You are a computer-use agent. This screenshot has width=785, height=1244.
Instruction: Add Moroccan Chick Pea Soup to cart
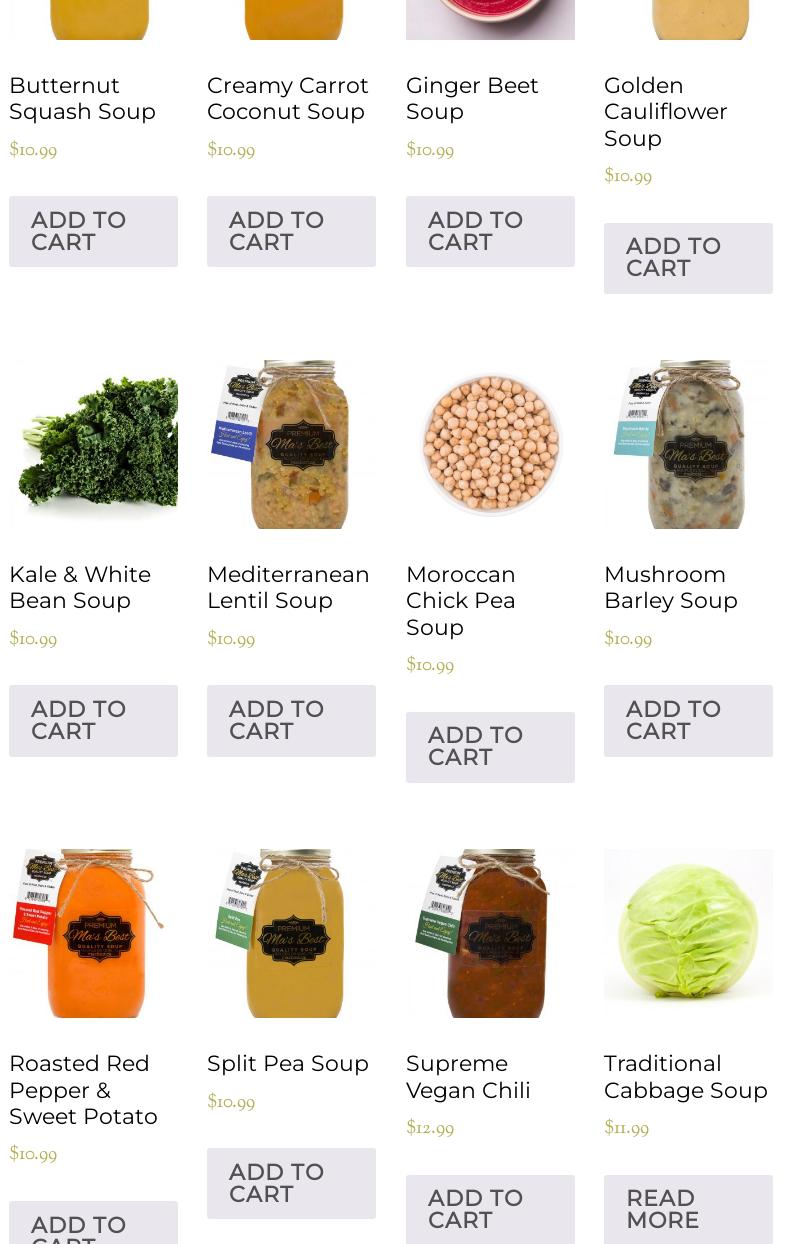coord(490,747)
